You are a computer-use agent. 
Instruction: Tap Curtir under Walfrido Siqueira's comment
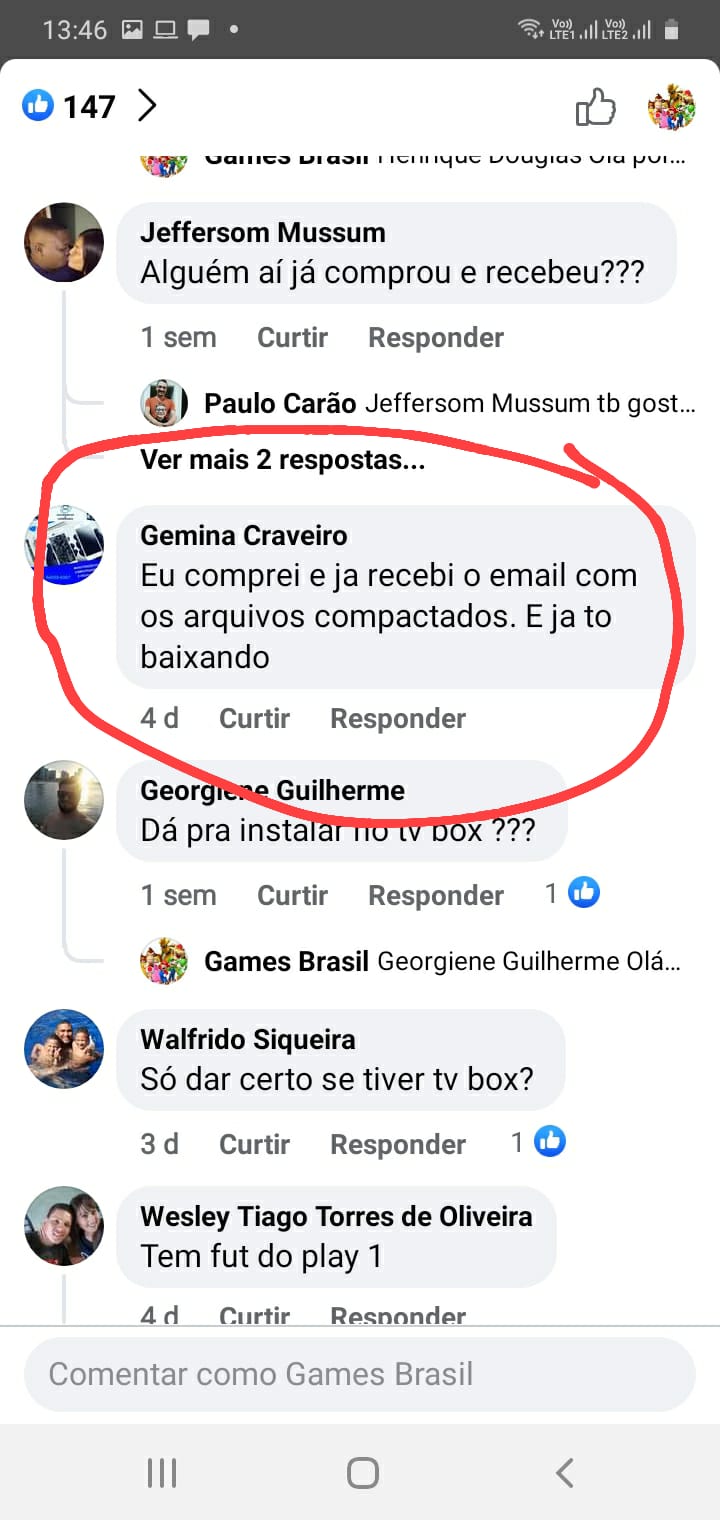[254, 1144]
